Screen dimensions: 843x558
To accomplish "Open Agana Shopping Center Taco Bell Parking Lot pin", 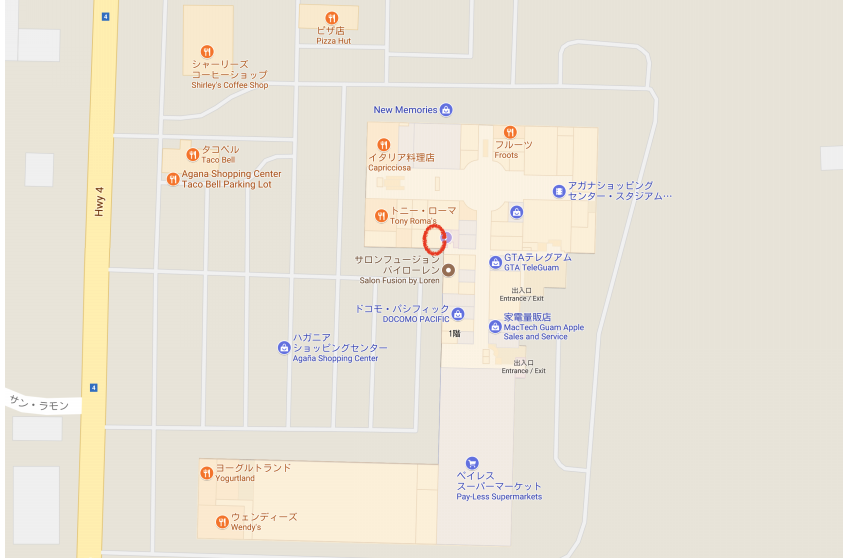I will coord(173,180).
